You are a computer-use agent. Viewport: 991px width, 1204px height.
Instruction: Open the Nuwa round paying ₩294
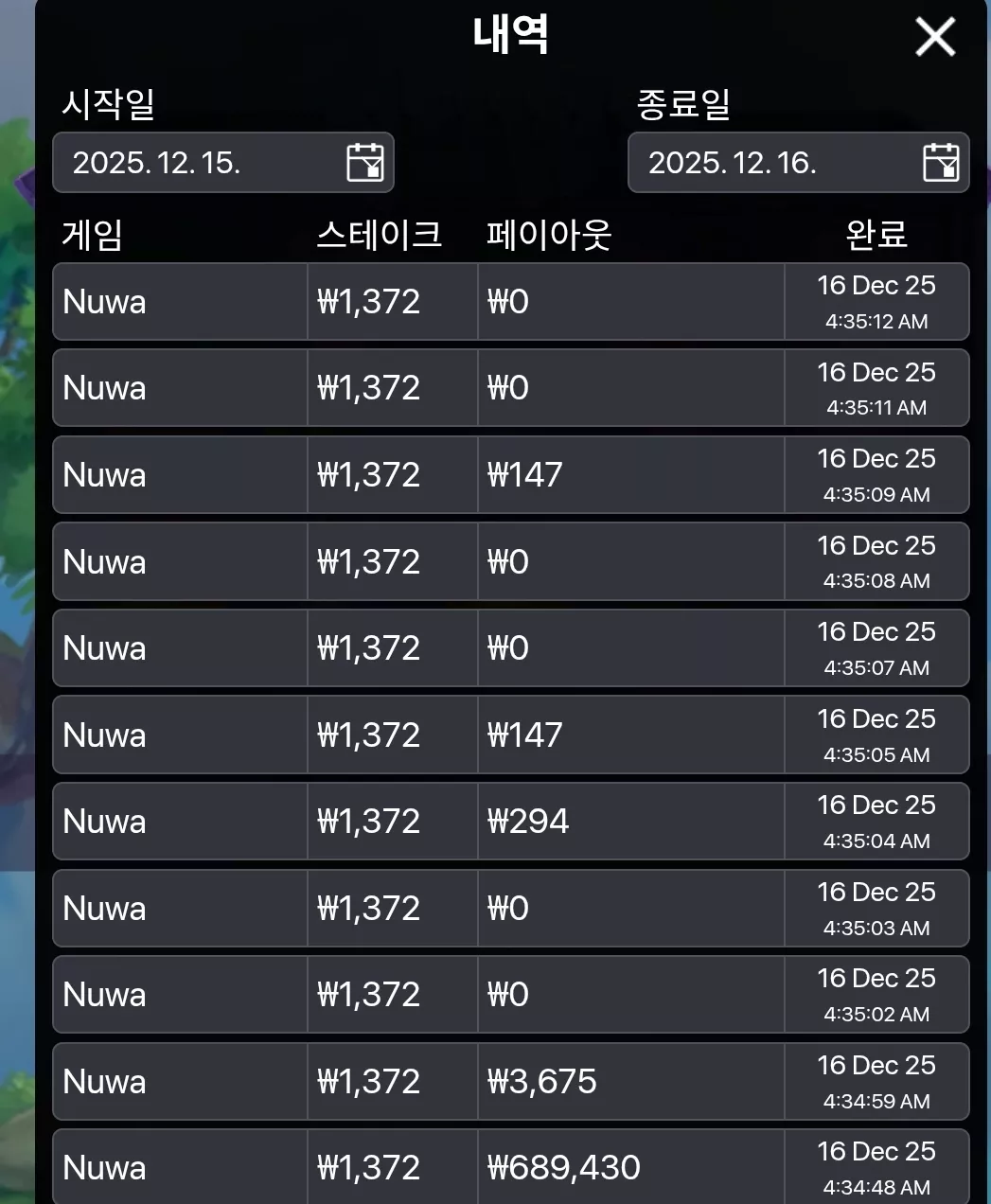511,822
